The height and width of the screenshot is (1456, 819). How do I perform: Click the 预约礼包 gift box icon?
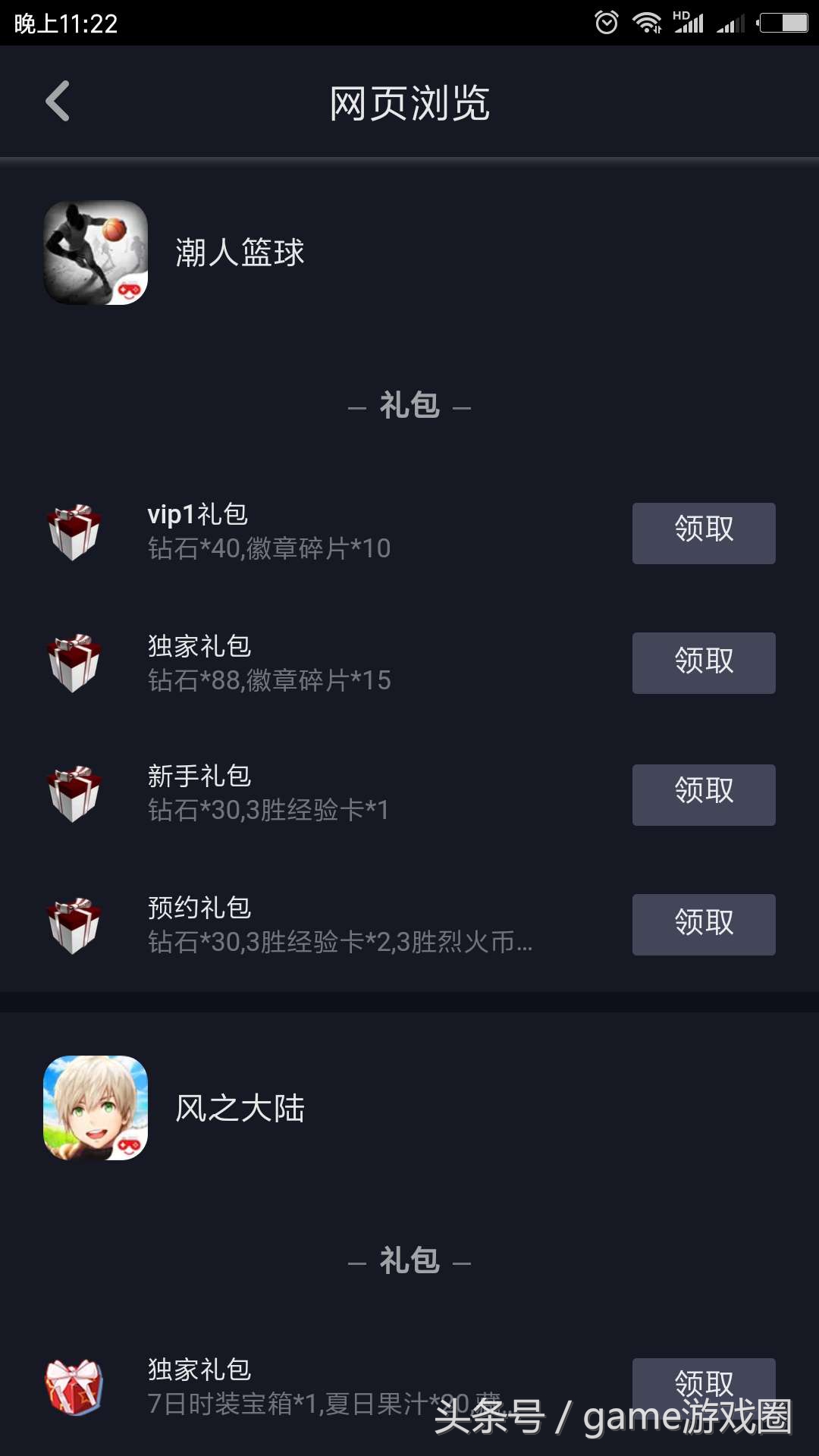tap(73, 924)
